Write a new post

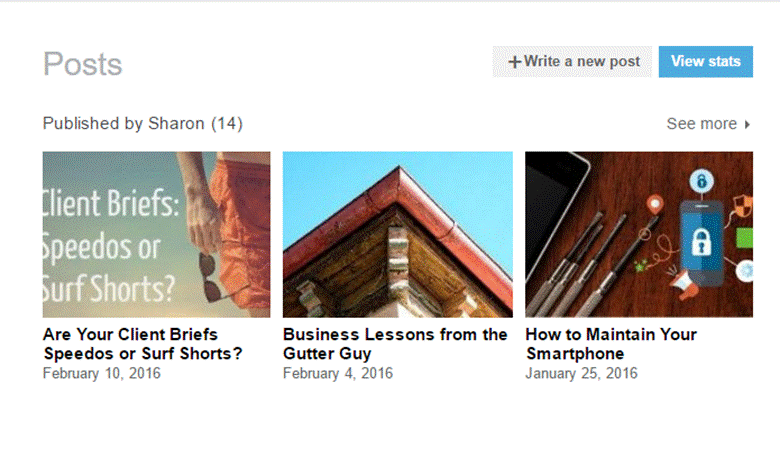573,62
